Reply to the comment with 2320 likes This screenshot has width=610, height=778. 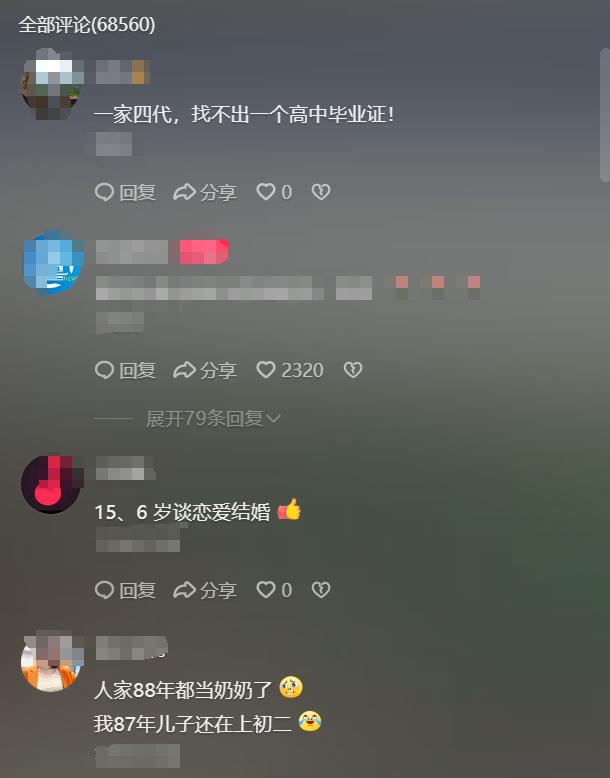tap(125, 370)
